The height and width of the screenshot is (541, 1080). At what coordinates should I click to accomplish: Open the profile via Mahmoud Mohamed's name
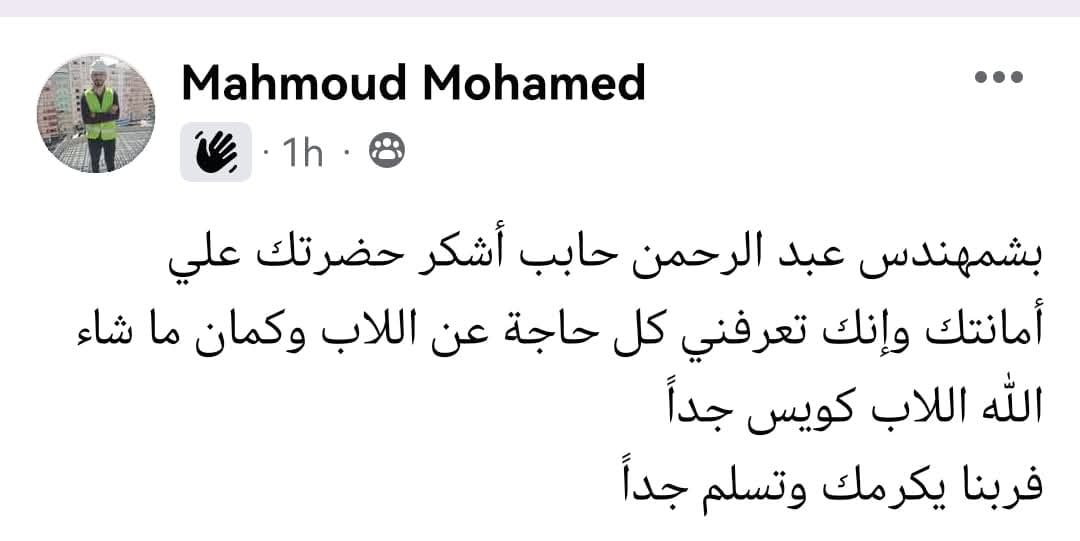tap(413, 83)
